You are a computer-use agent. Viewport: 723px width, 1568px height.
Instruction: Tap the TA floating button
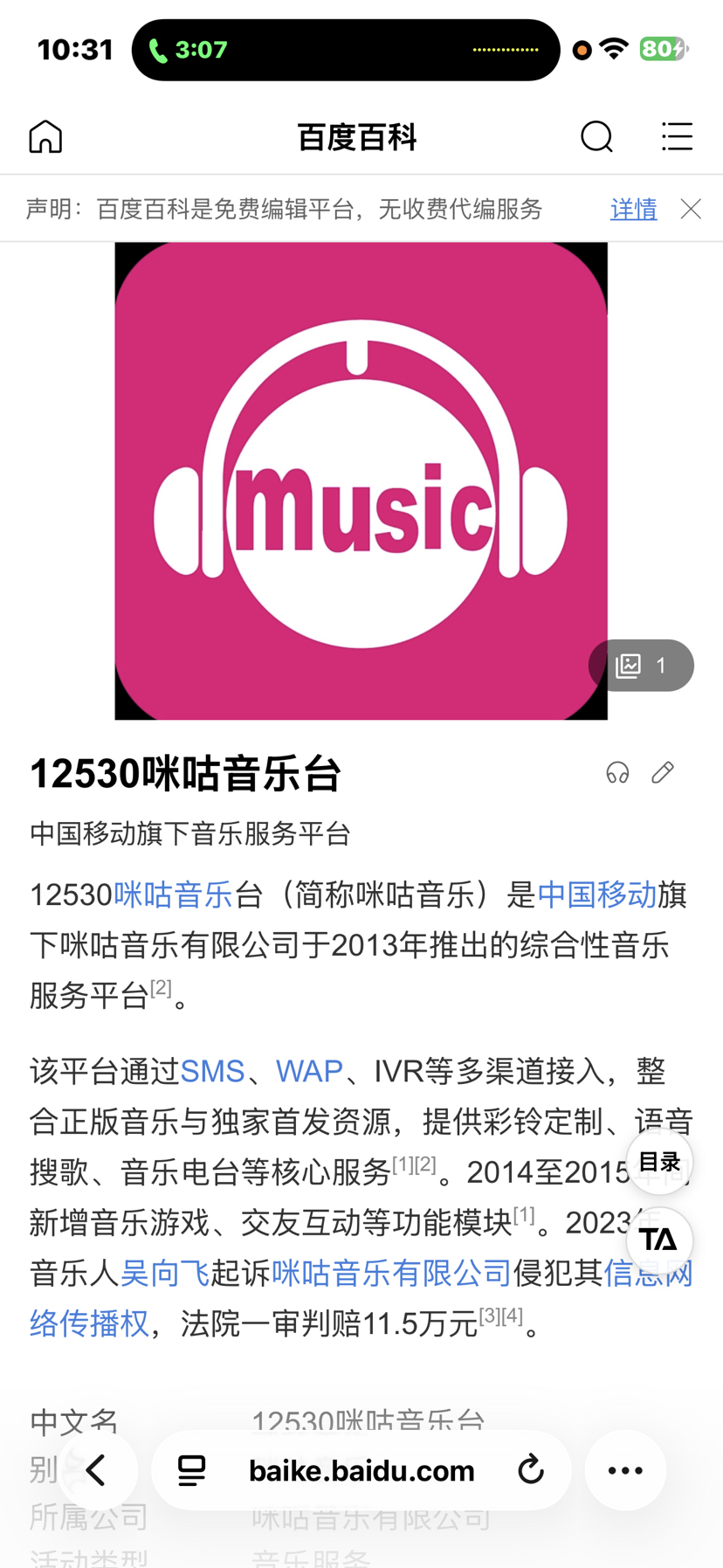coord(659,1240)
